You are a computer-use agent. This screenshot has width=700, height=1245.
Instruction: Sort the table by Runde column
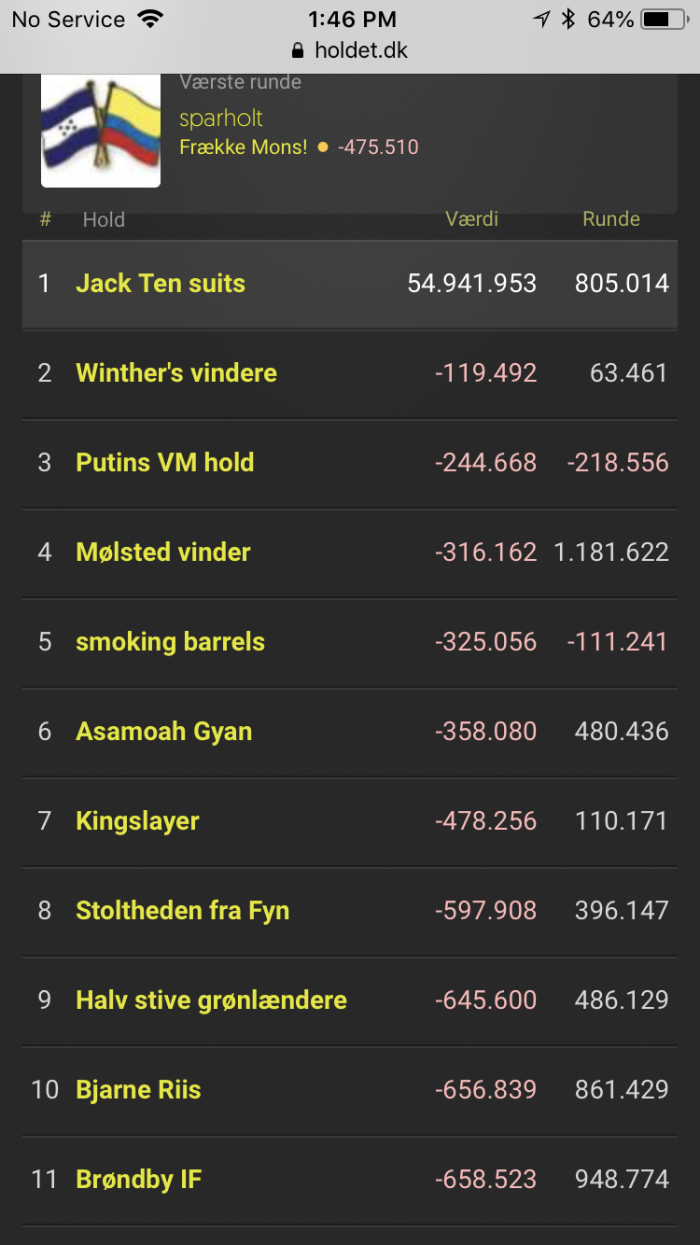(611, 219)
